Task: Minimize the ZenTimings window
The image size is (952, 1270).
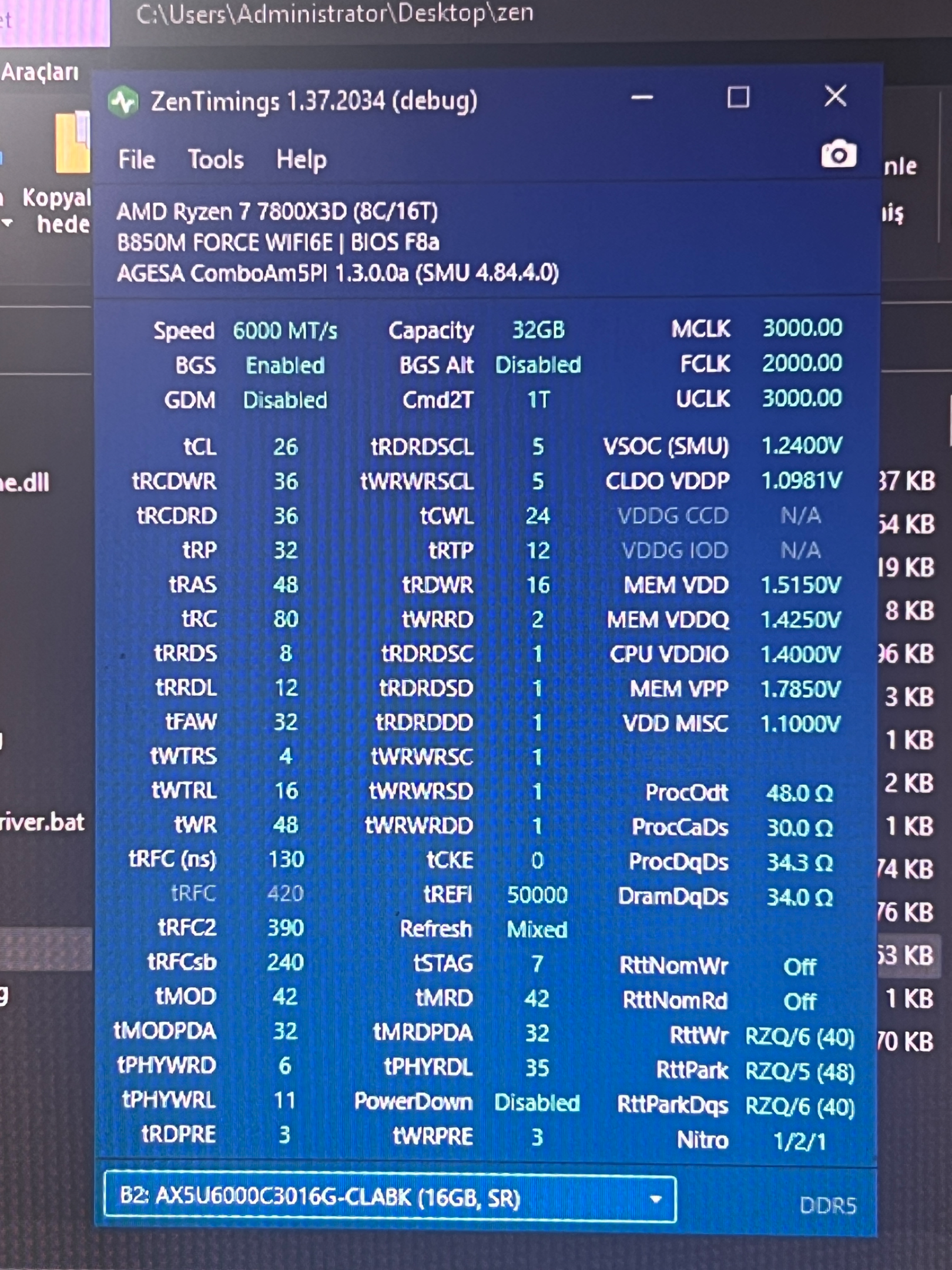Action: coord(642,97)
